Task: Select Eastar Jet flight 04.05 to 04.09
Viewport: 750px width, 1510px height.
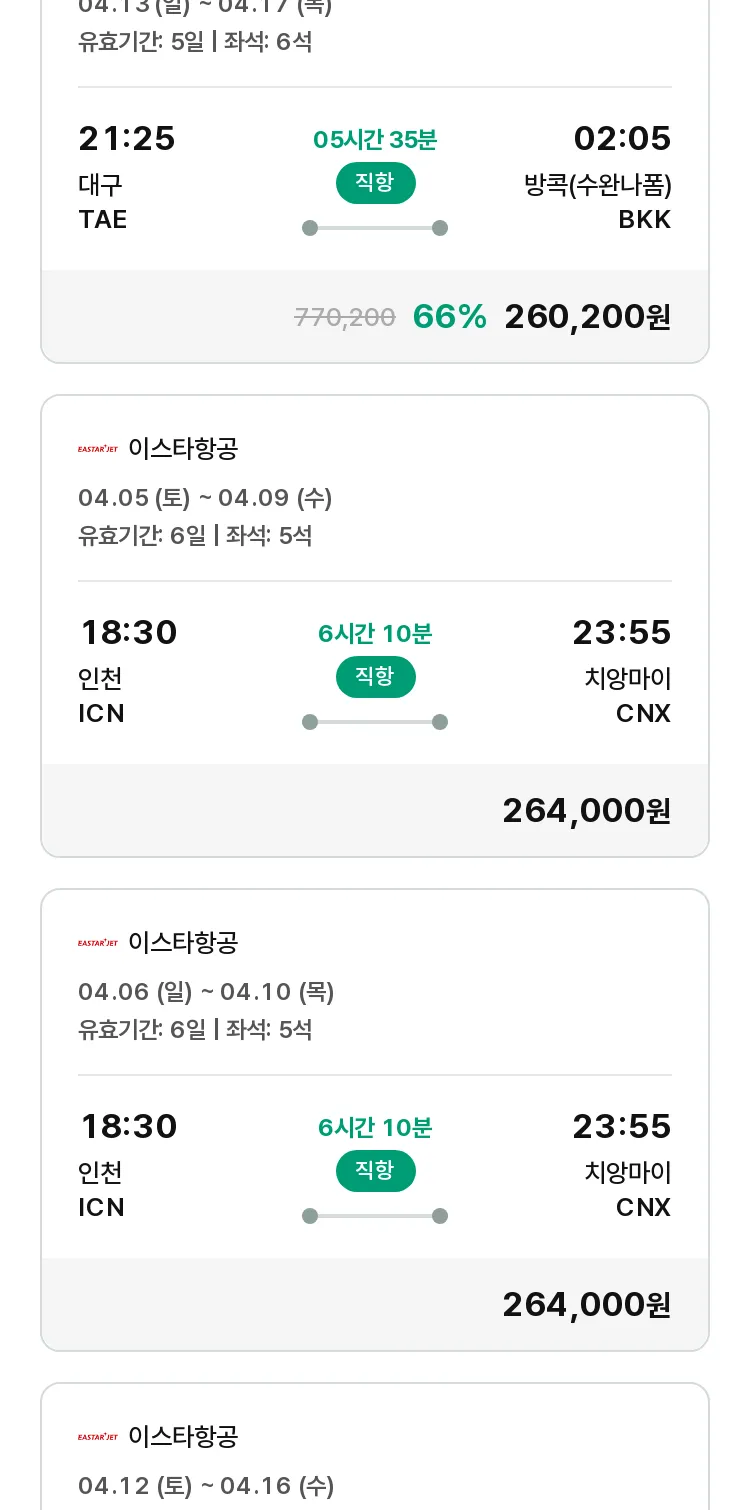Action: point(375,626)
